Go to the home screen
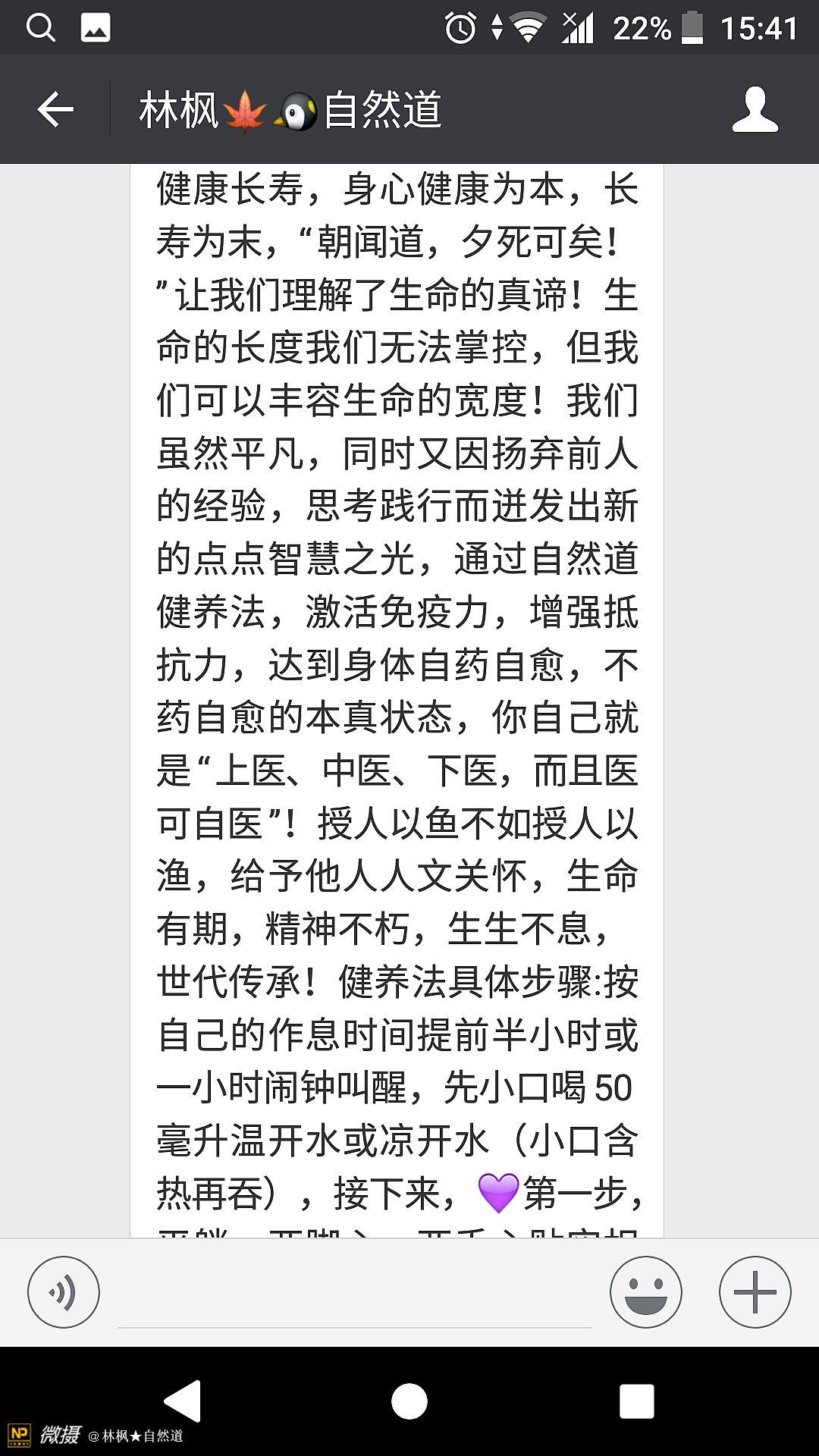 pos(409,1401)
